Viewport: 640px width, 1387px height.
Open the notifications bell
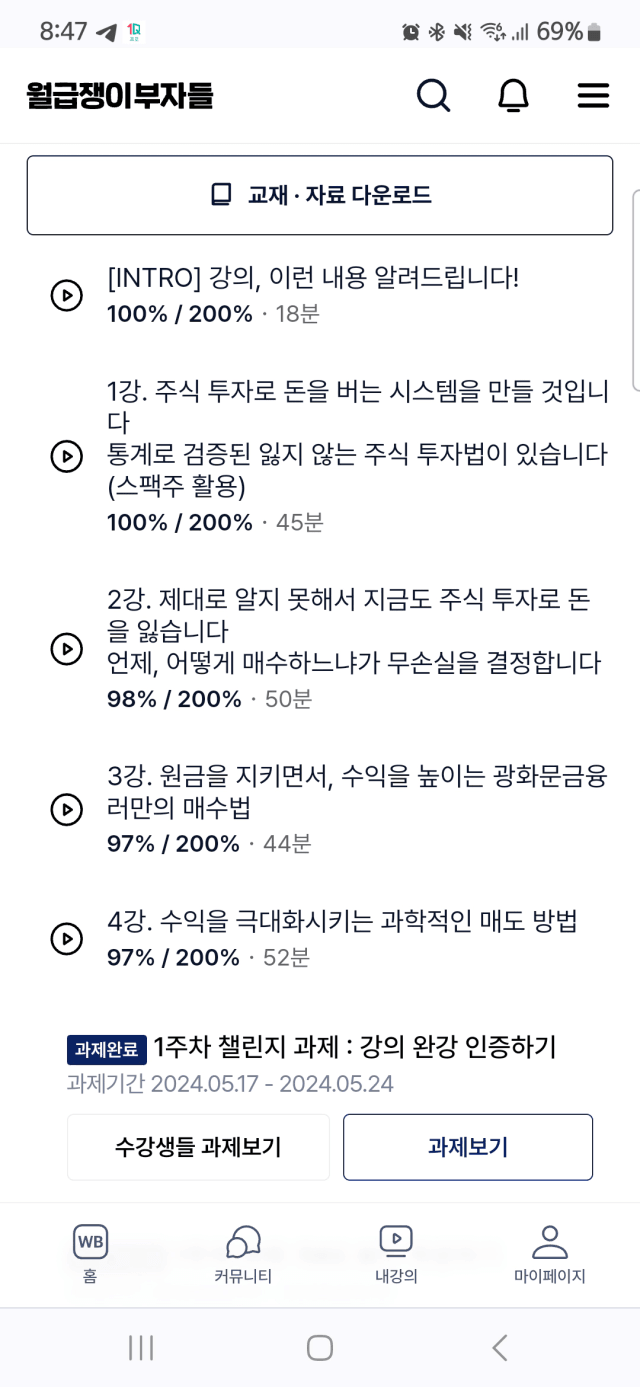(513, 95)
